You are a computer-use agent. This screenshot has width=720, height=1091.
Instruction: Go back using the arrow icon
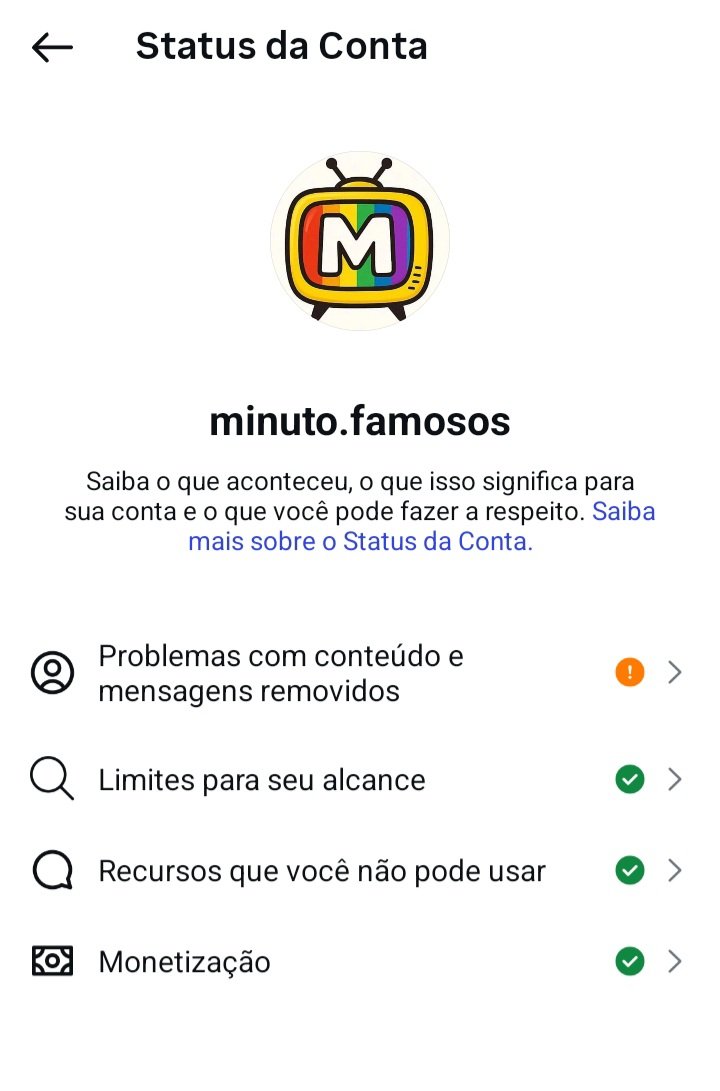pos(52,47)
